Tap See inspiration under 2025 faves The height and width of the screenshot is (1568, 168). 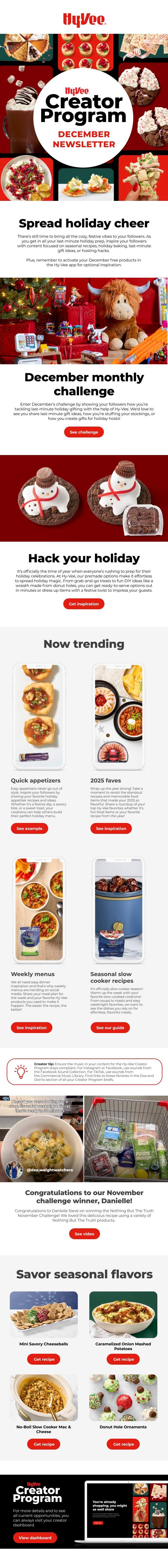pos(111,829)
